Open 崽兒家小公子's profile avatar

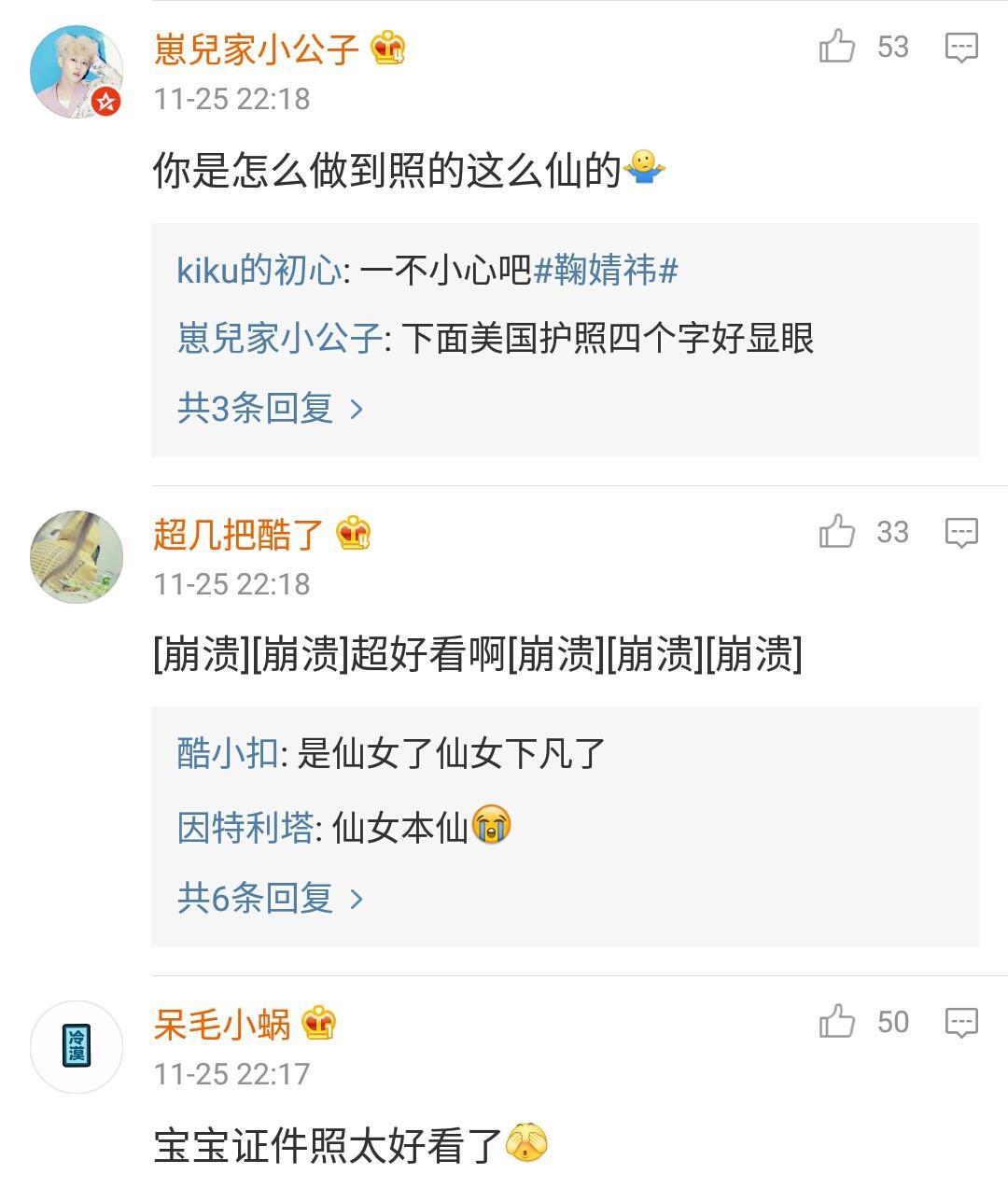77,72
